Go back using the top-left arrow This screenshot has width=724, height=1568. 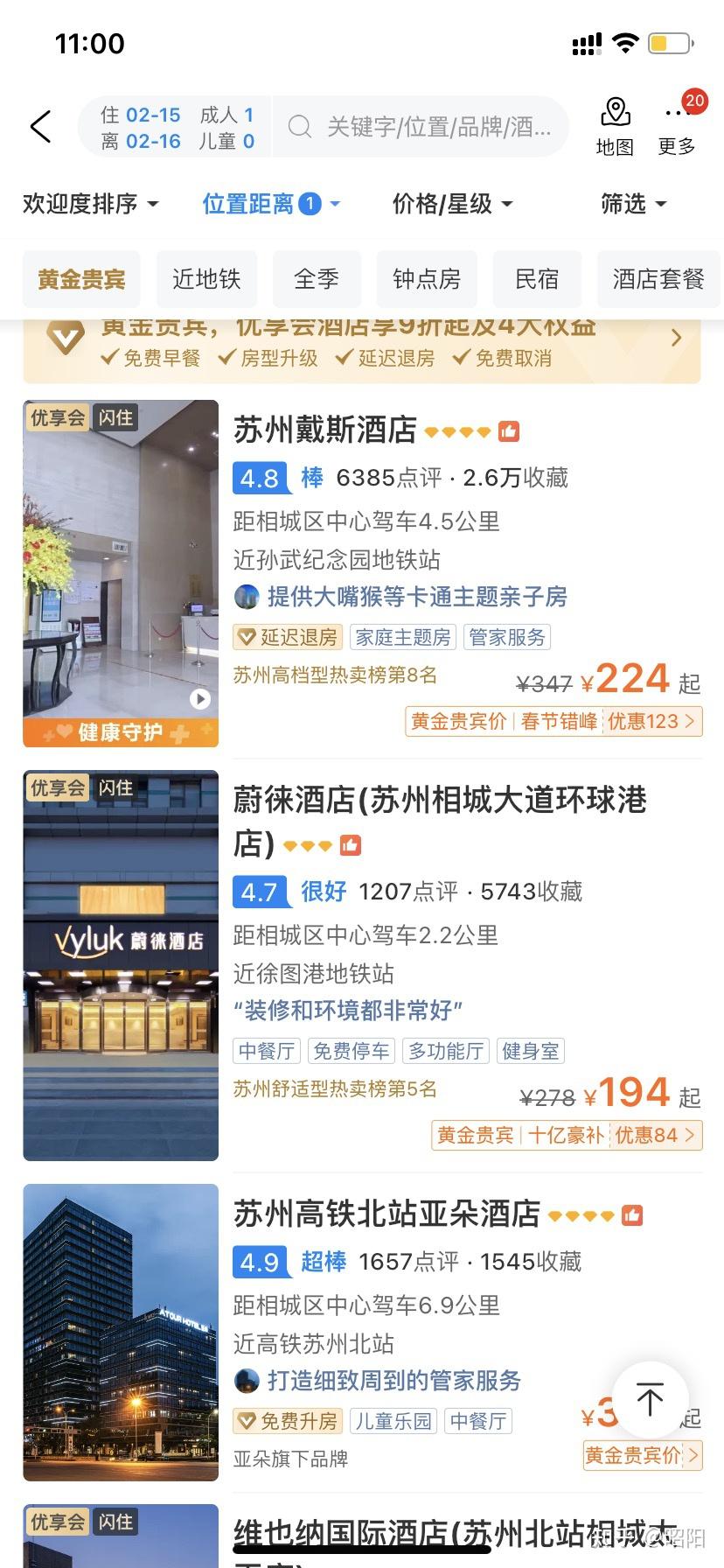click(x=41, y=127)
